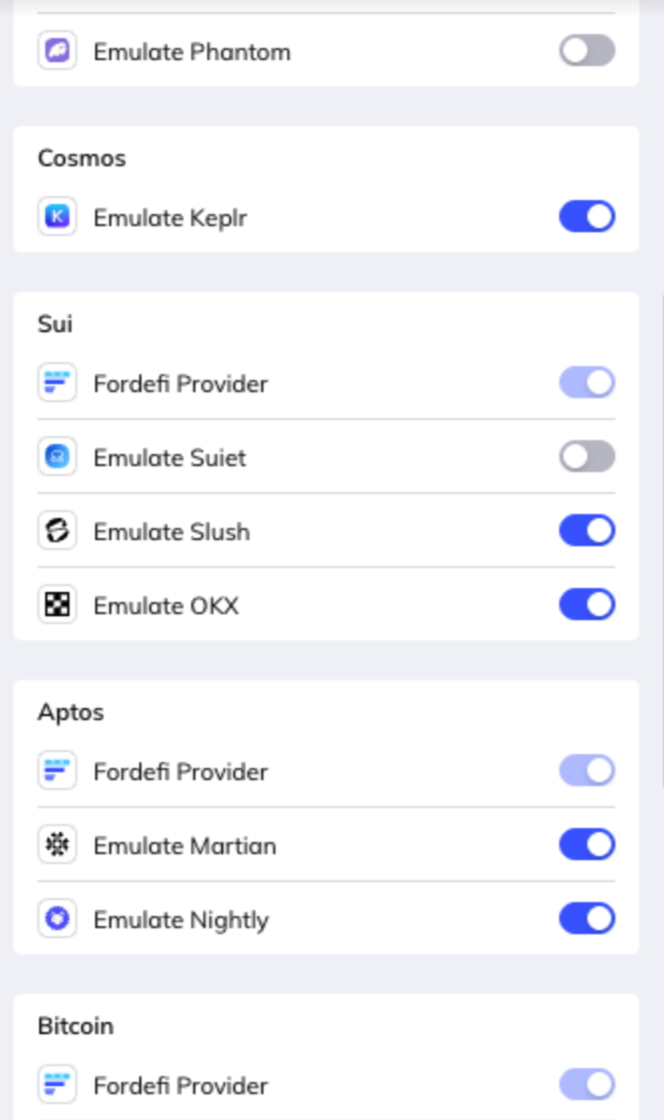This screenshot has width=666, height=1120.
Task: Switch off Emulate Martian
Action: (587, 845)
